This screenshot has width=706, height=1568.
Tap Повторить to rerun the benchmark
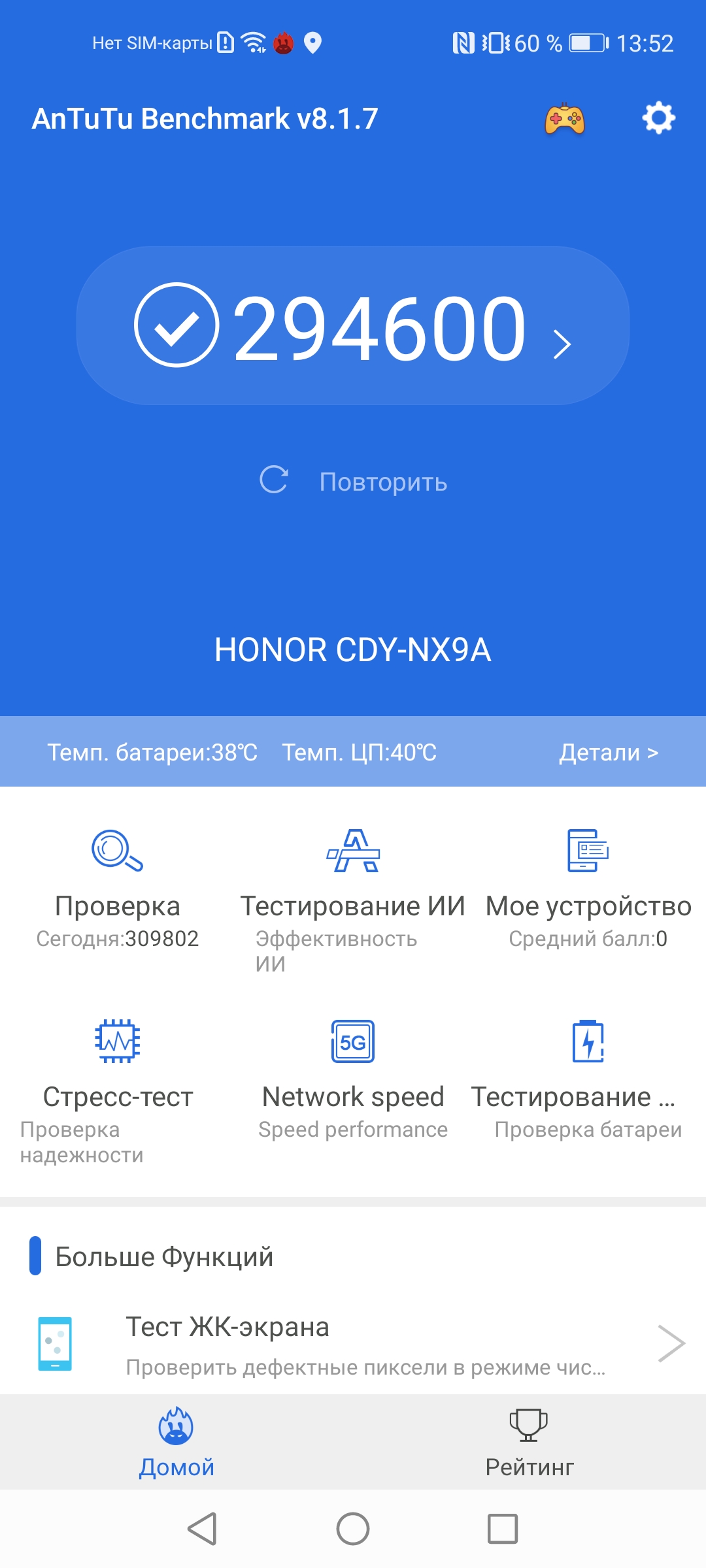[353, 482]
